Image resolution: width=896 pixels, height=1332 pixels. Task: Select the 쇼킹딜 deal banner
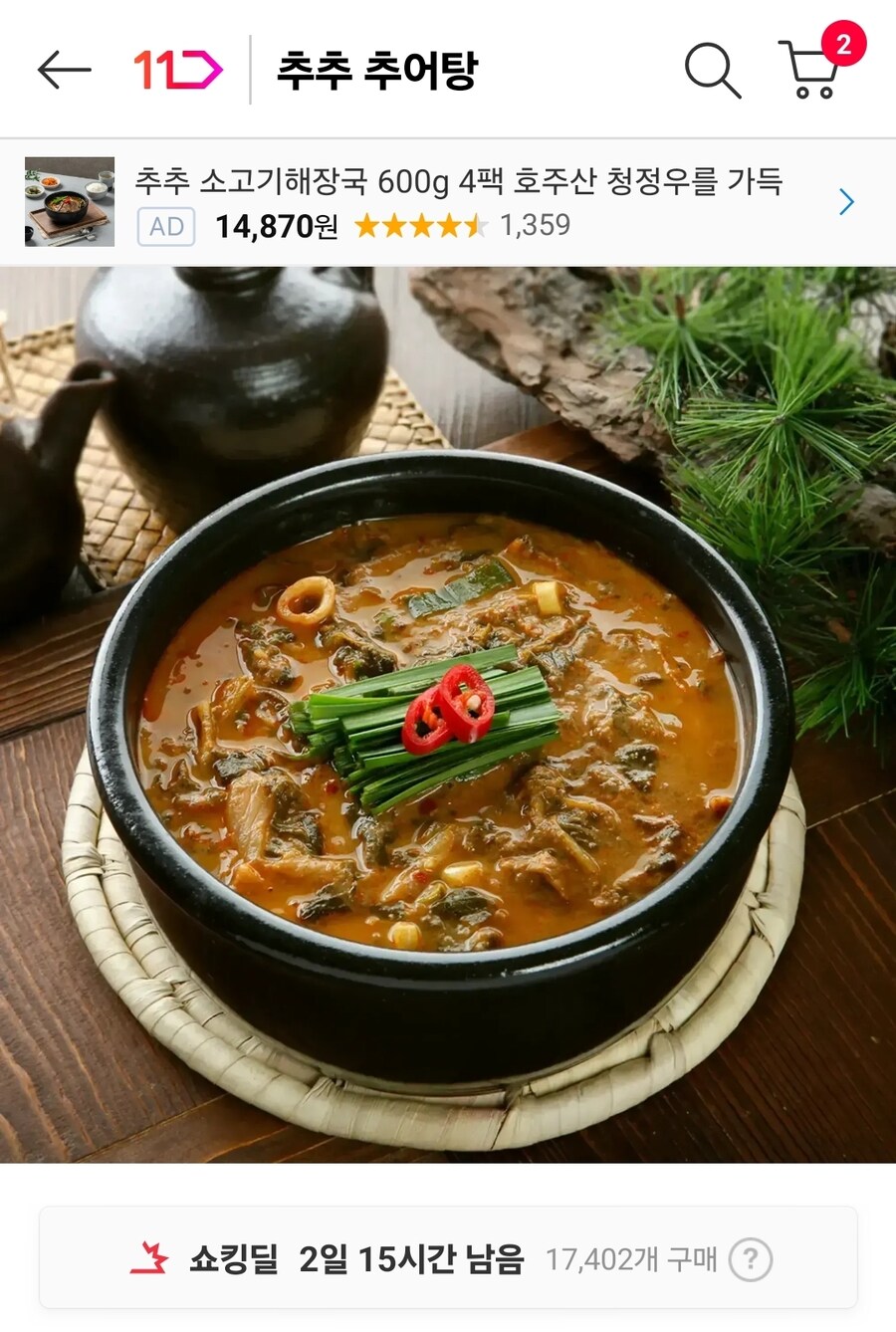448,1257
